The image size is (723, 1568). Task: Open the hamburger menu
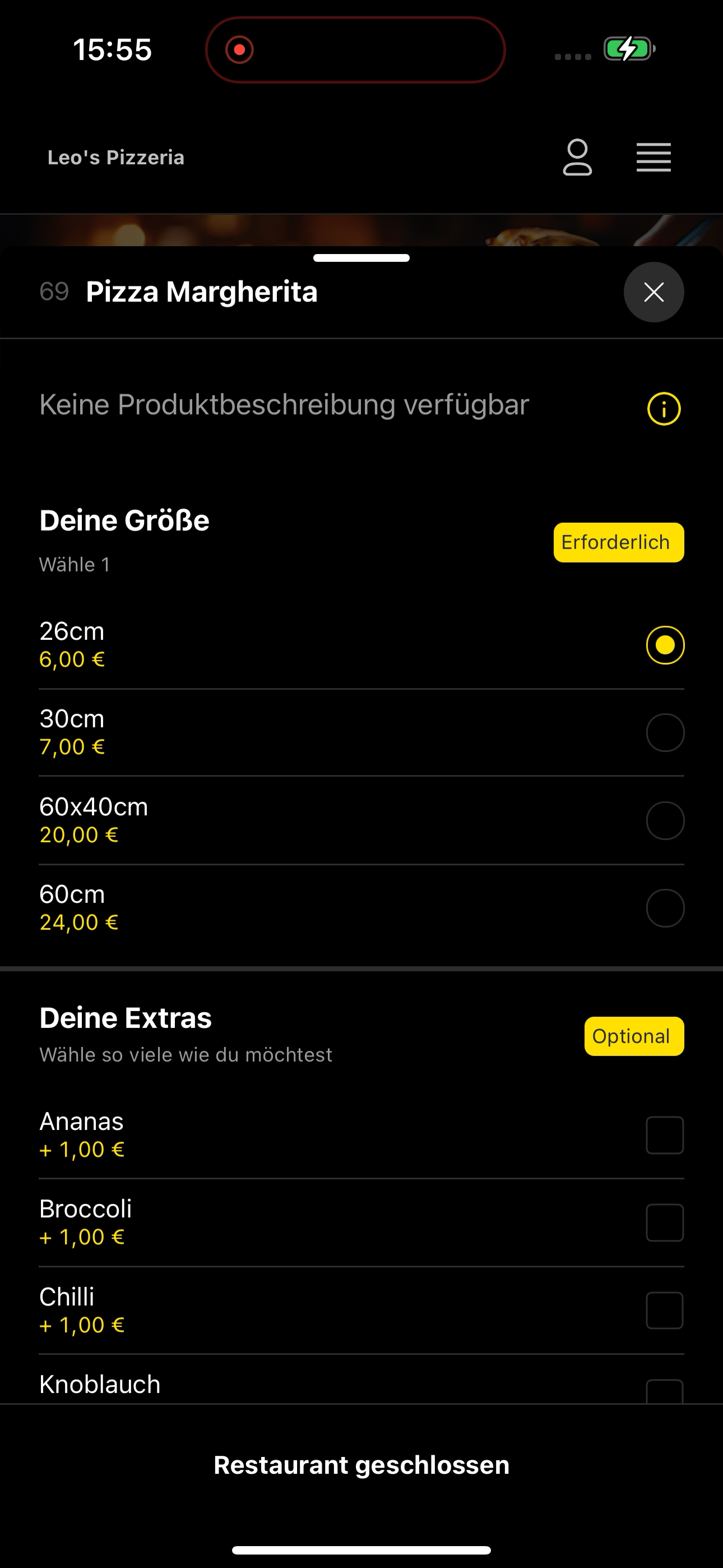pyautogui.click(x=654, y=158)
